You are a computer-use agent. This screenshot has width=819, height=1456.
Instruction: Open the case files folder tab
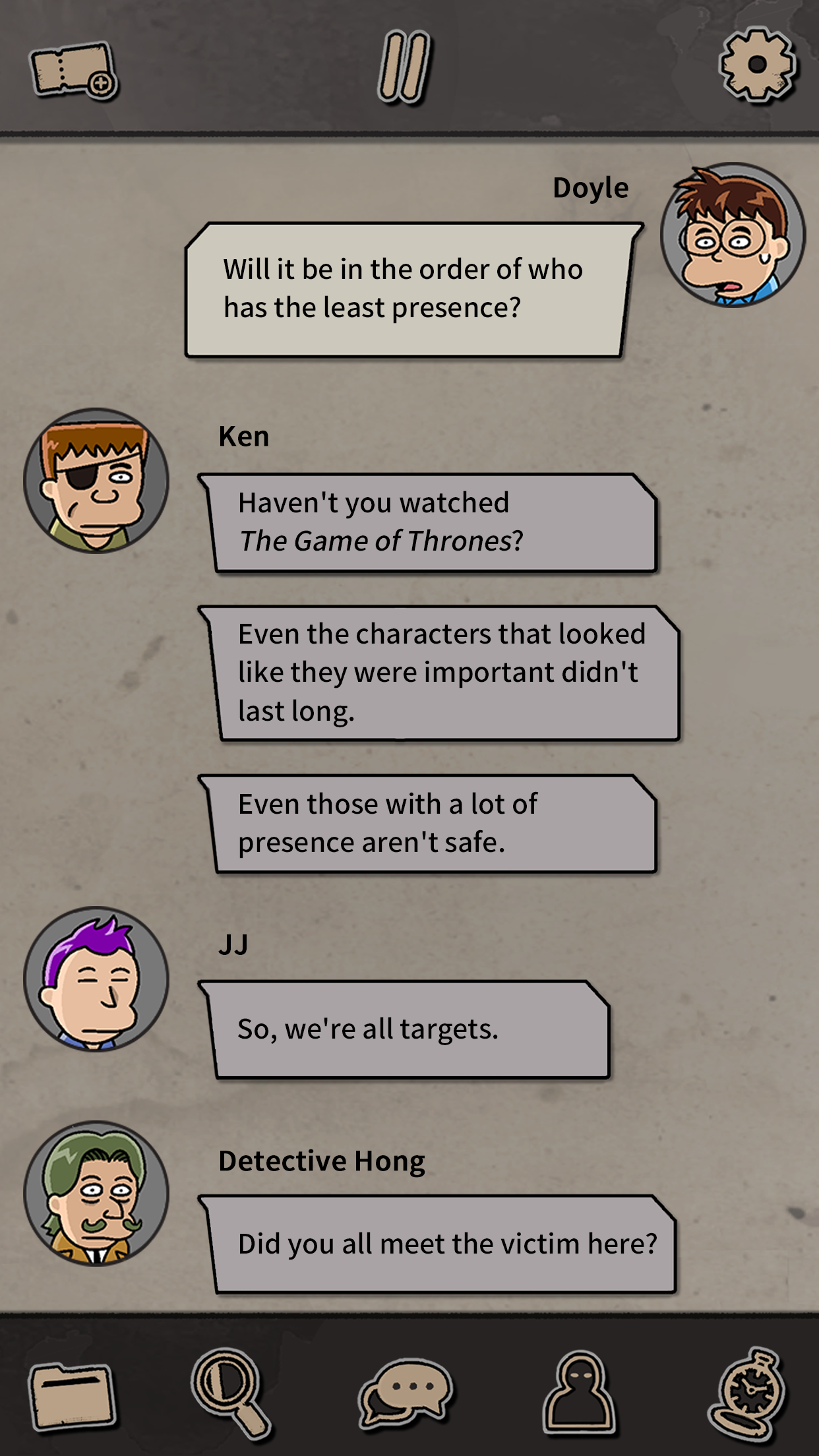73,1395
